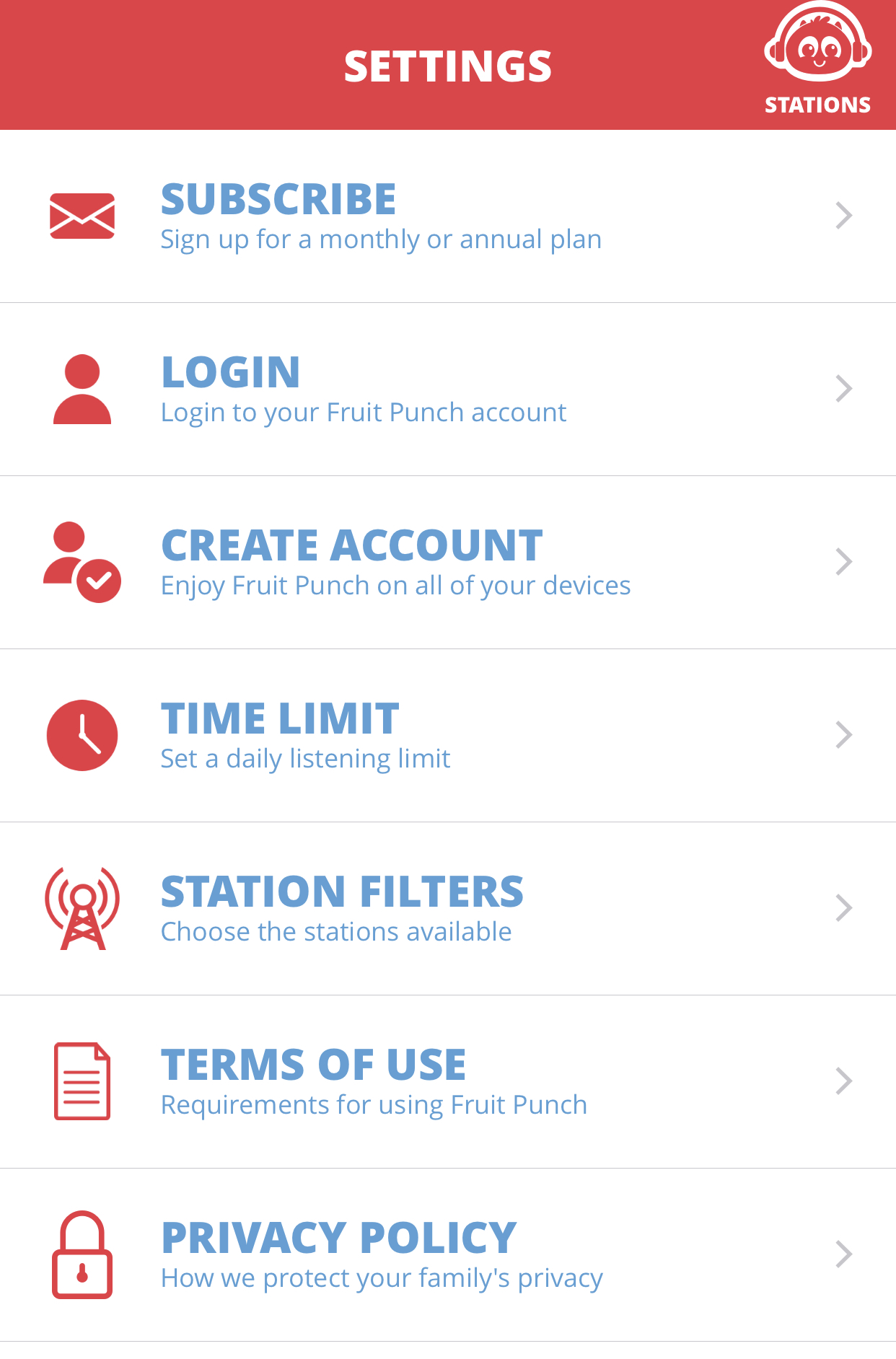Read the Privacy Policy
Viewport: 896px width, 1359px height.
point(447,1255)
